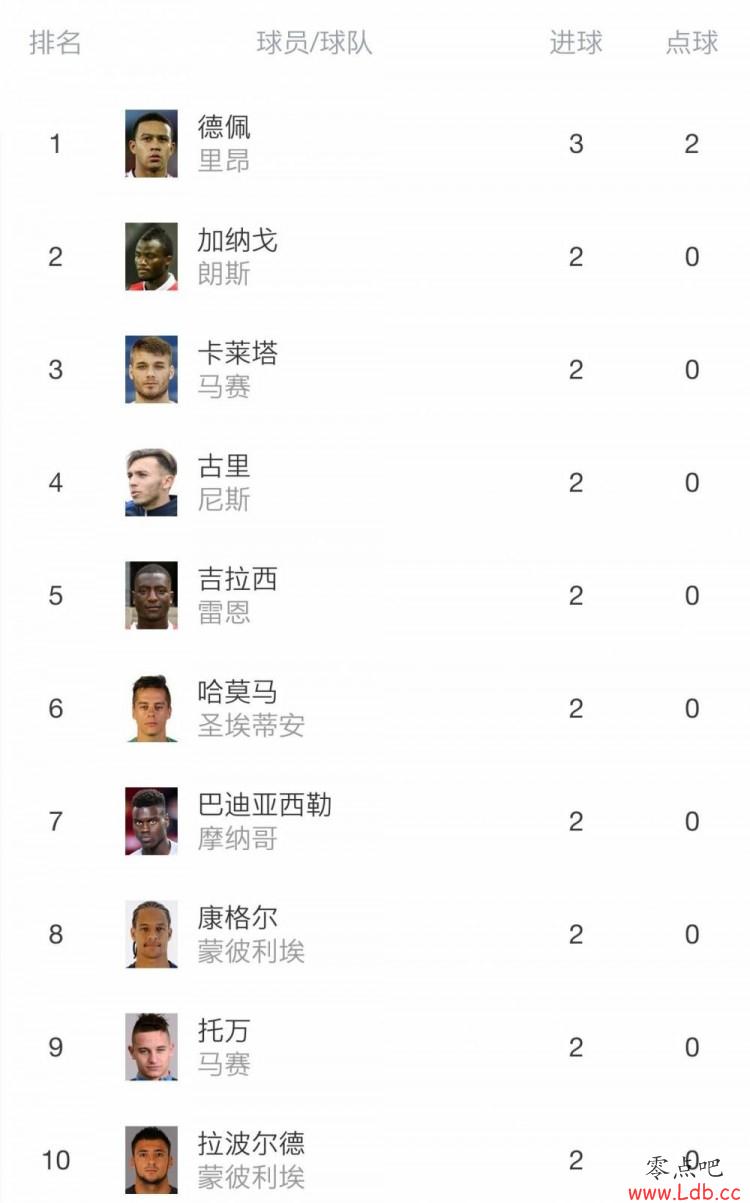The image size is (750, 1203).
Task: Open 卡莱塔's scorer entry
Action: click(237, 354)
